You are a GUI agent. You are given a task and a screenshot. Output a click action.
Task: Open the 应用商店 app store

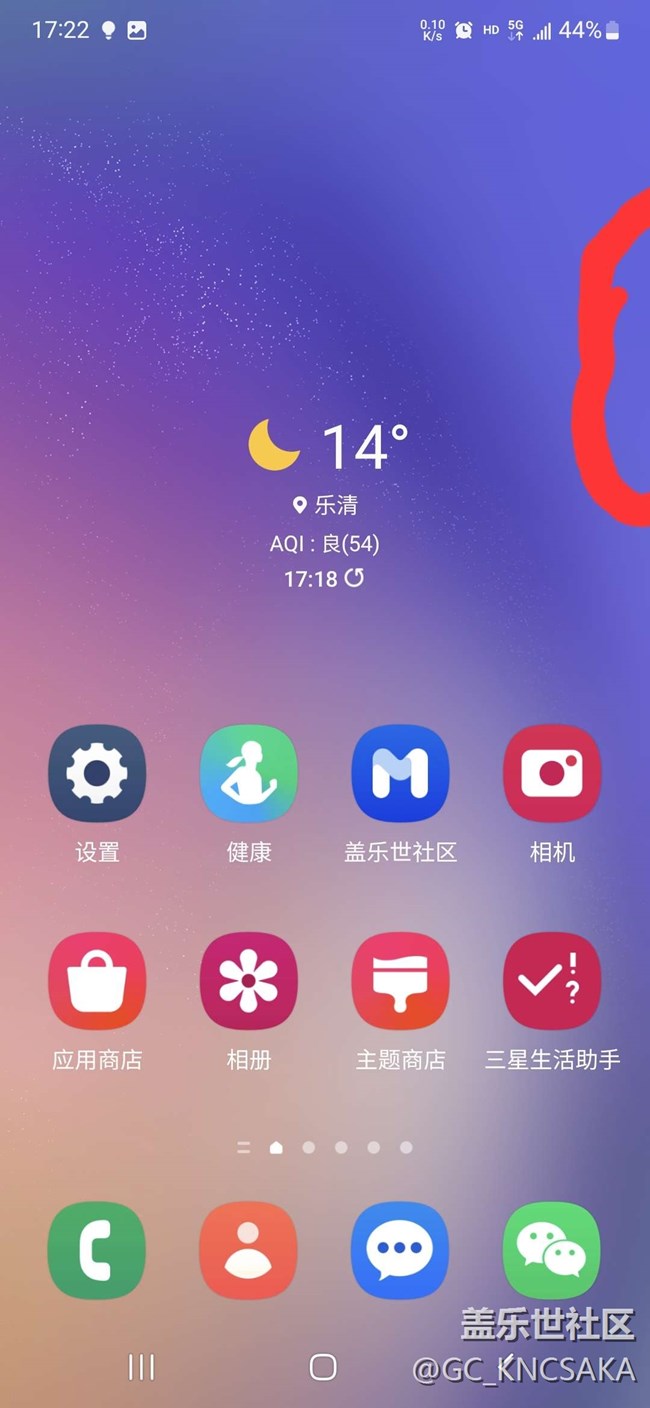(97, 982)
